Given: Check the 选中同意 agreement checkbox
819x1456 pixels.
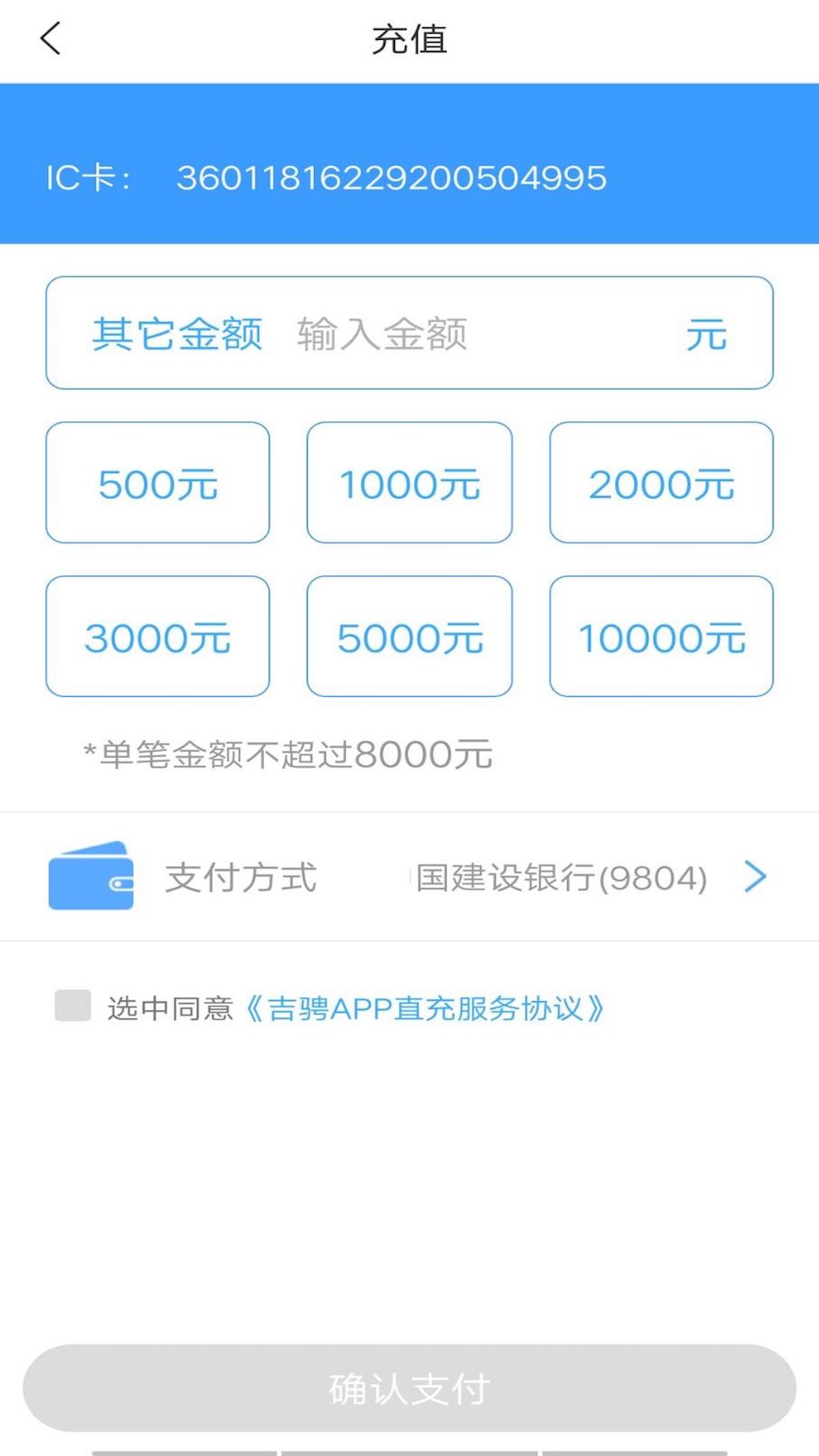Looking at the screenshot, I should point(73,1006).
